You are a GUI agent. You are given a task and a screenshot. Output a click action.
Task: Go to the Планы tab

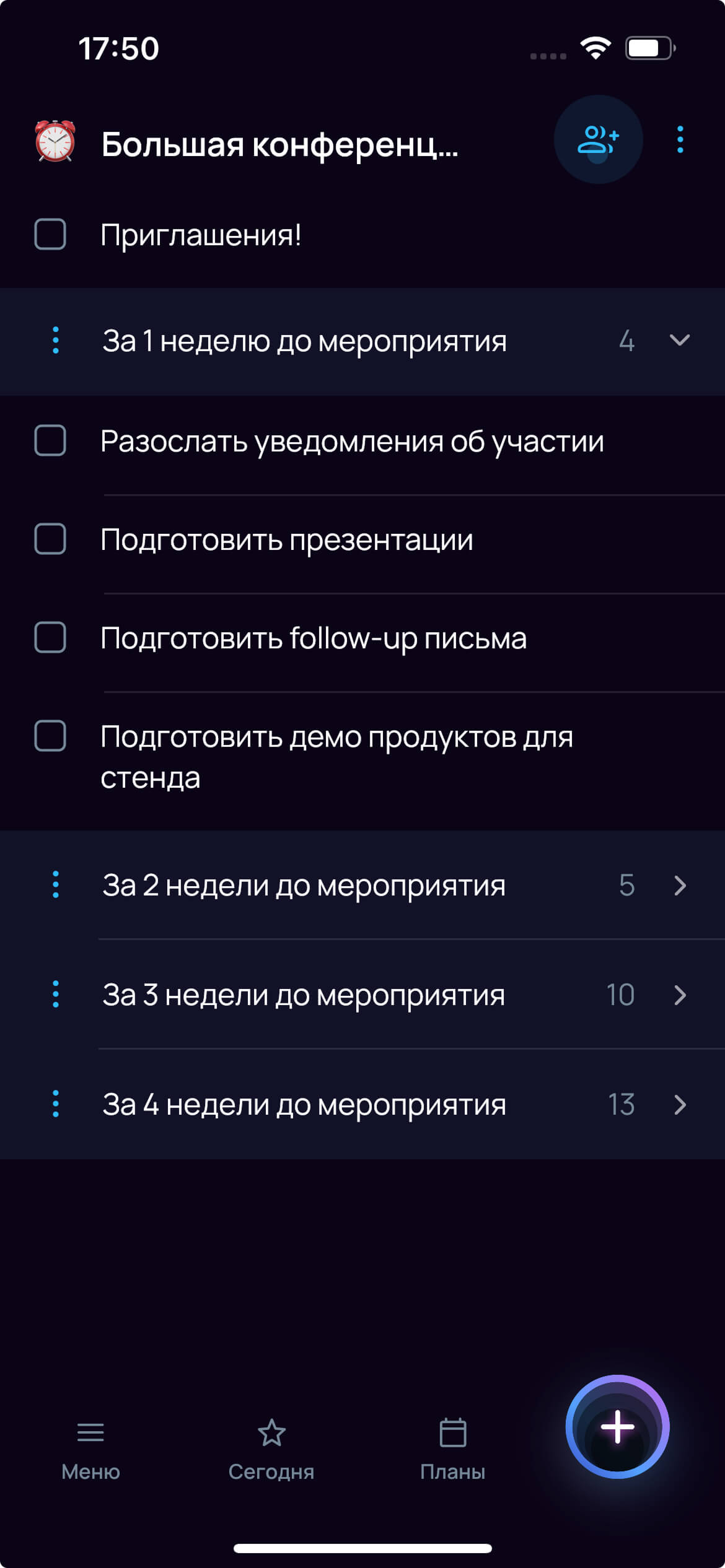(453, 1450)
